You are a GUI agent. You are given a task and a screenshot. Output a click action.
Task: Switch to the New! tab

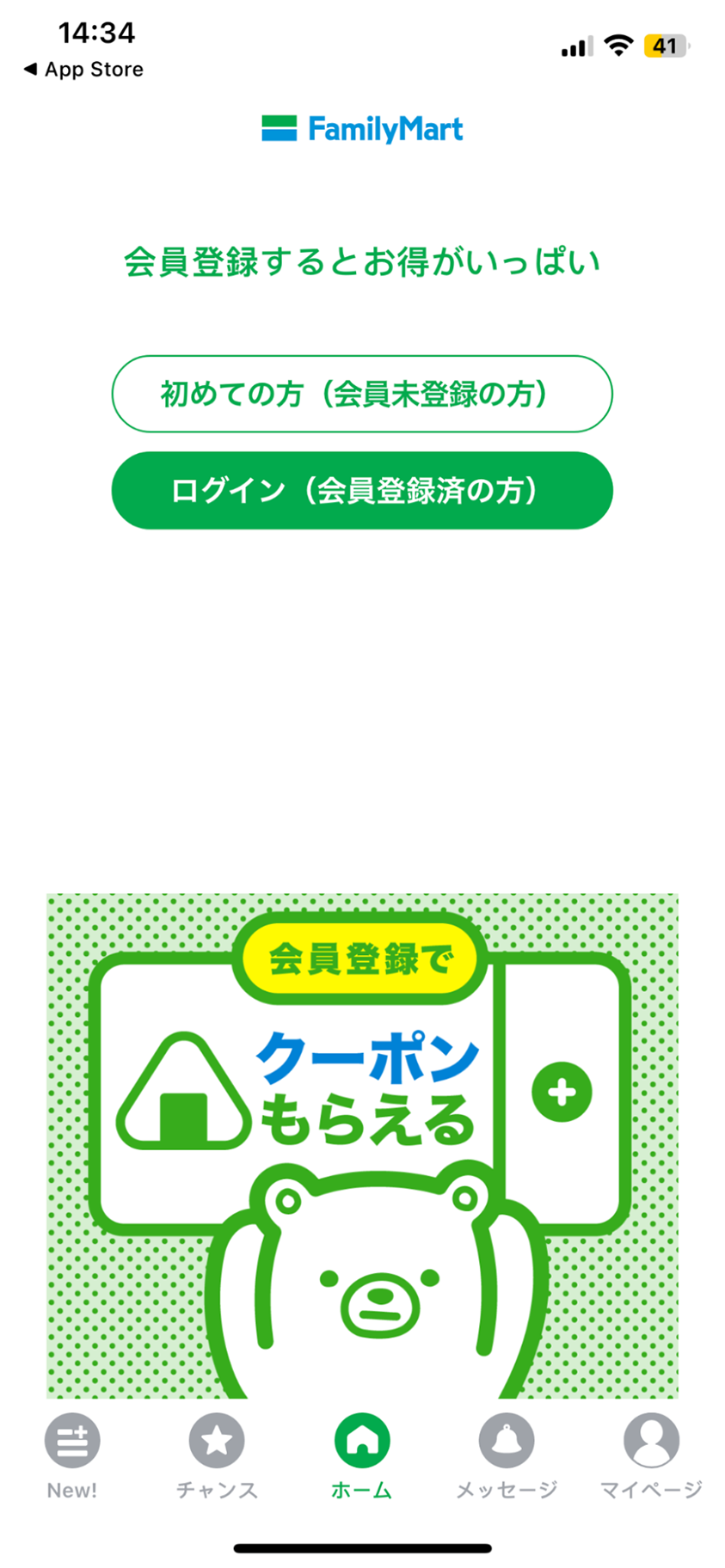coord(72,1455)
